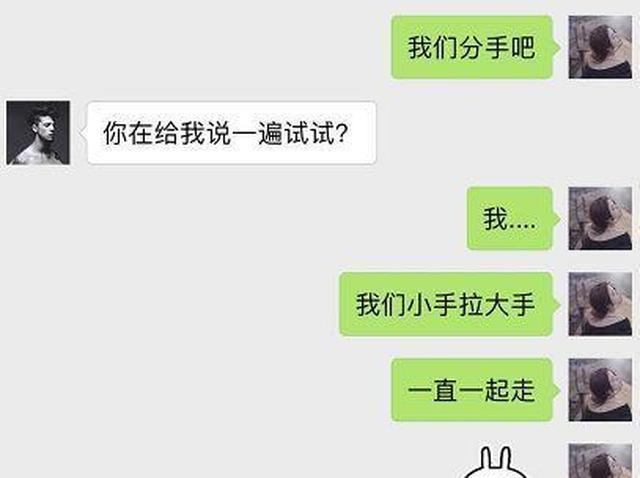Open the contact's avatar beside "你在给我说一遍试试?"
This screenshot has height=478, width=640.
(38, 132)
